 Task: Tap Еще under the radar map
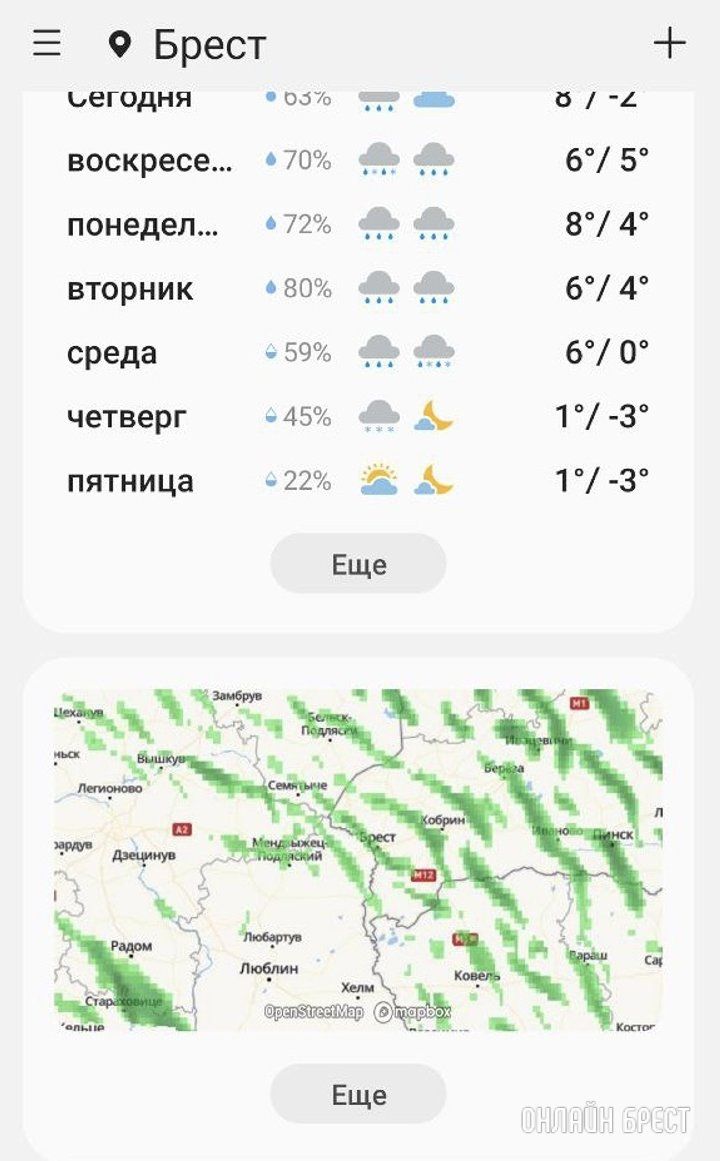point(358,1094)
